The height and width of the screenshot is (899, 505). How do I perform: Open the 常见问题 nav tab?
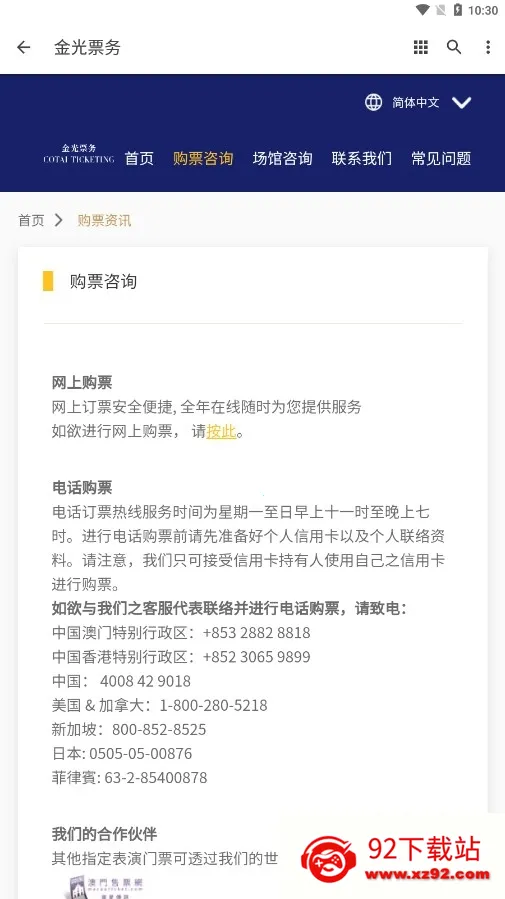pyautogui.click(x=441, y=158)
